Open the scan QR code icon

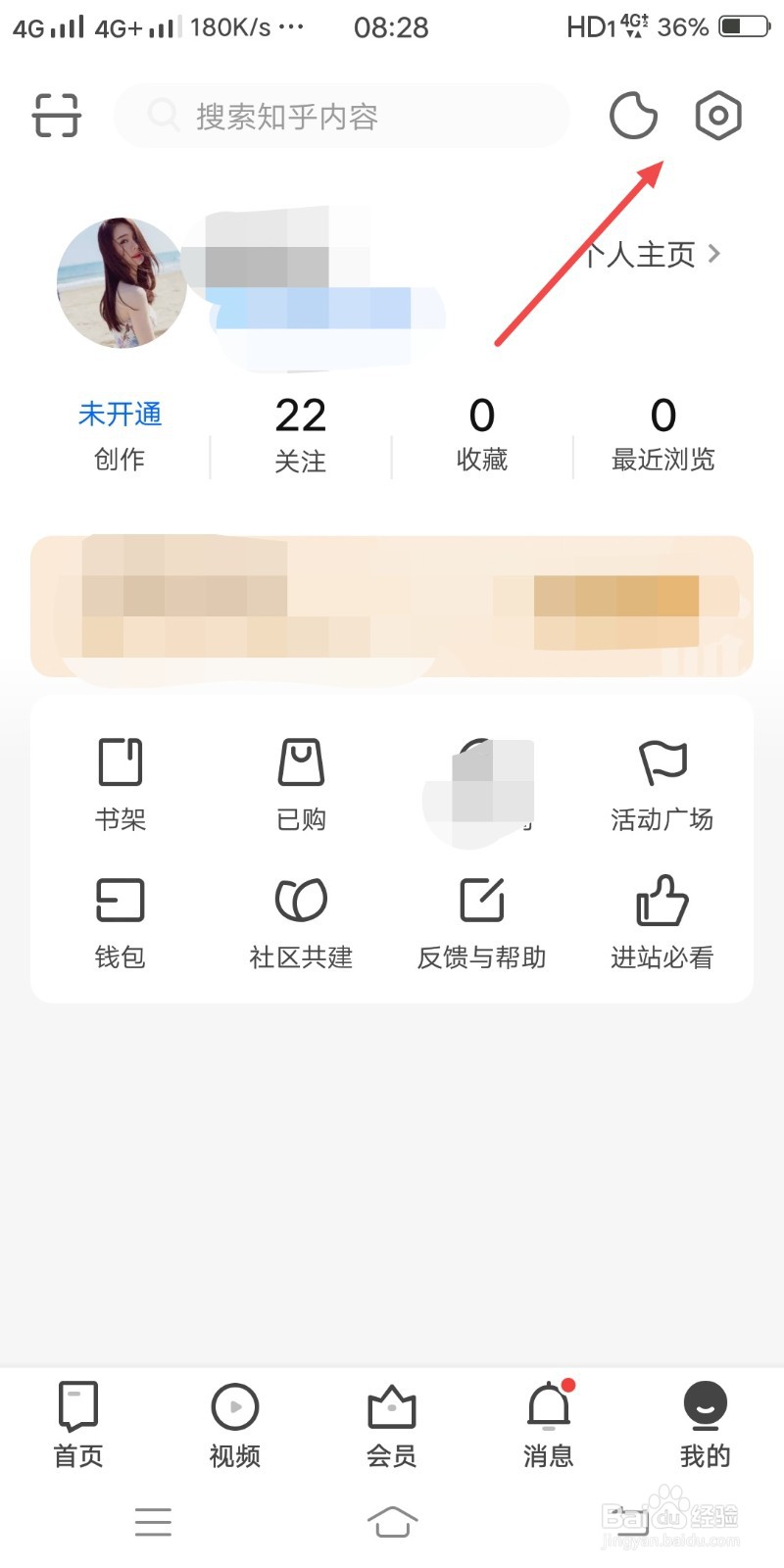coord(56,116)
